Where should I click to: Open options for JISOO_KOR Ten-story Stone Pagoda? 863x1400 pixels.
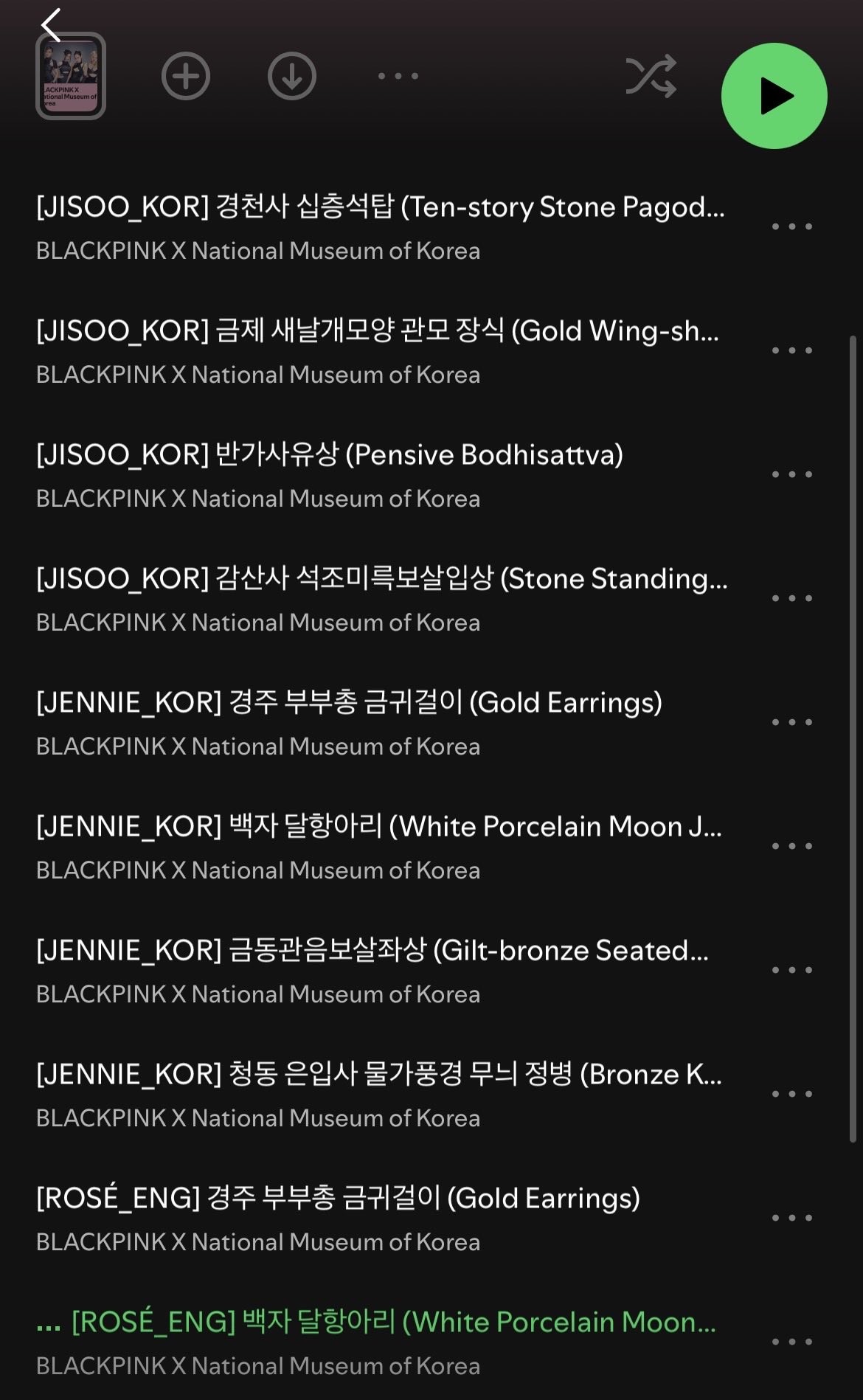[791, 226]
